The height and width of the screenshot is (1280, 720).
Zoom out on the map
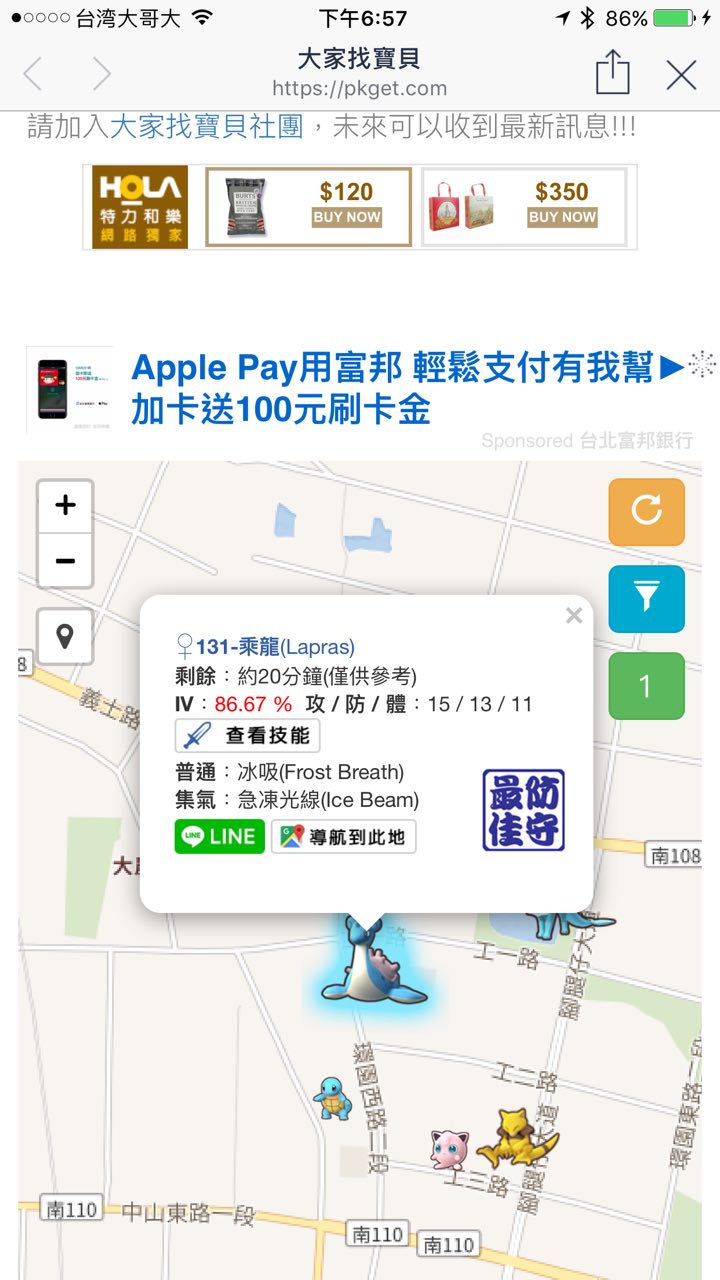coord(65,561)
